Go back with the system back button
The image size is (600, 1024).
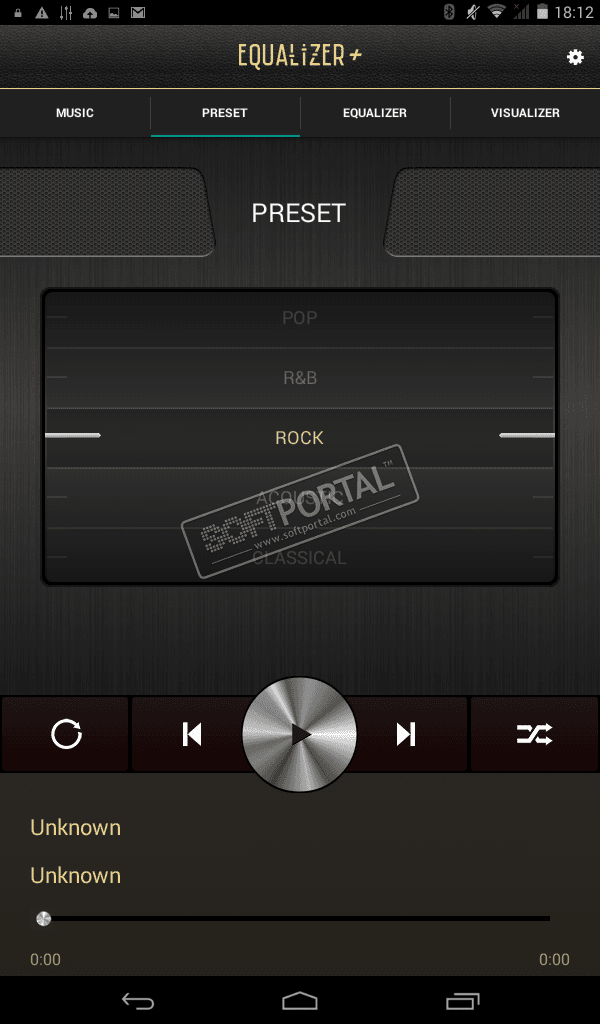coord(138,1000)
